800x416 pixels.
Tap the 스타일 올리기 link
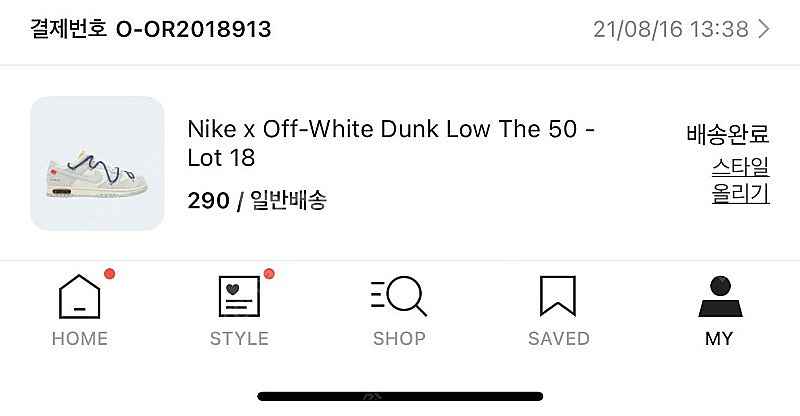(740, 179)
